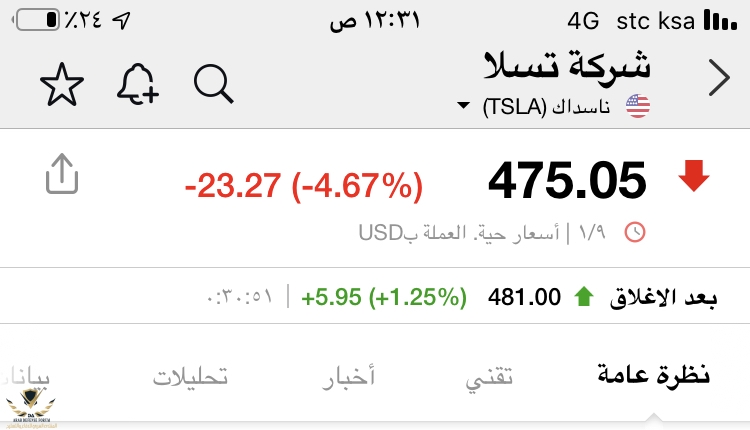Go back using the header arrow

[718, 78]
